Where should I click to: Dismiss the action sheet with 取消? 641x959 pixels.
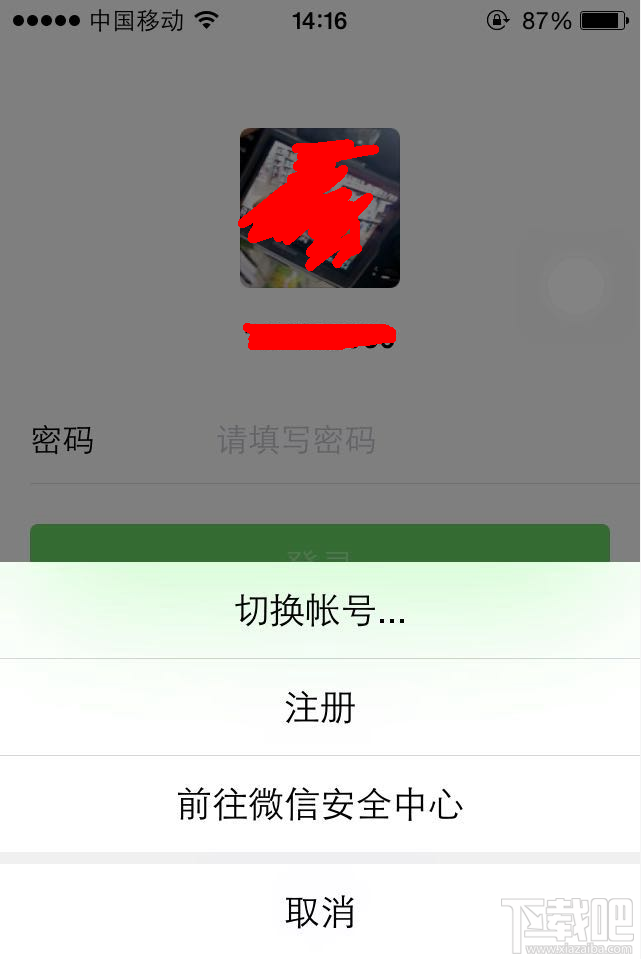click(x=320, y=912)
